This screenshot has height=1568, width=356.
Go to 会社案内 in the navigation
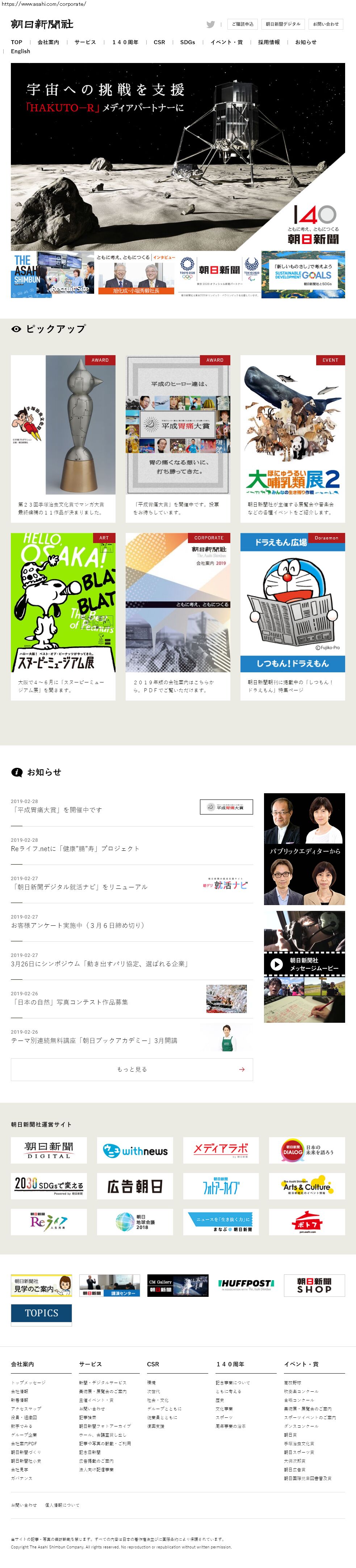coord(48,42)
